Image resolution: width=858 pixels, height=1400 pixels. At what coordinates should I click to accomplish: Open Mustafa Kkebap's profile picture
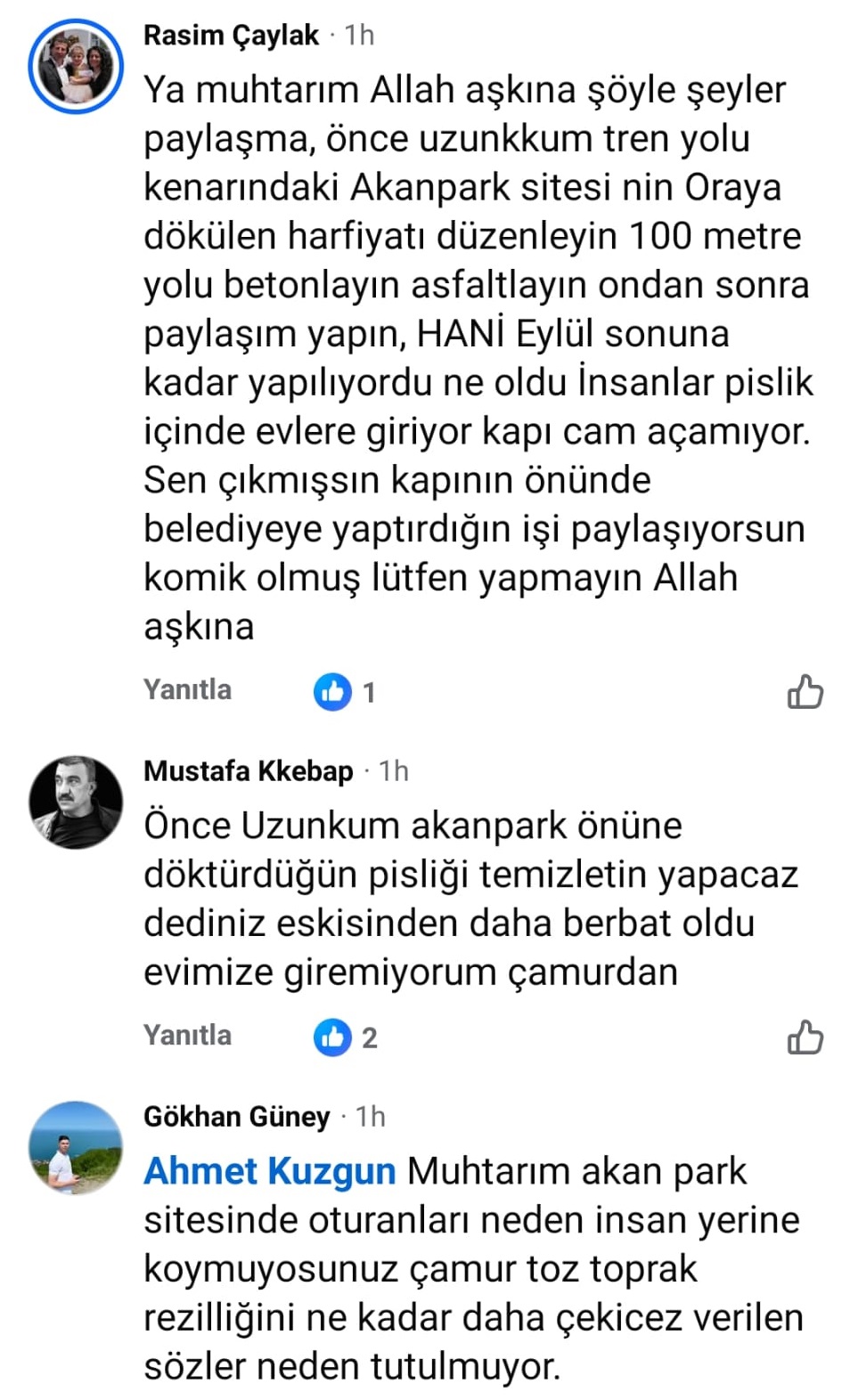point(76,802)
